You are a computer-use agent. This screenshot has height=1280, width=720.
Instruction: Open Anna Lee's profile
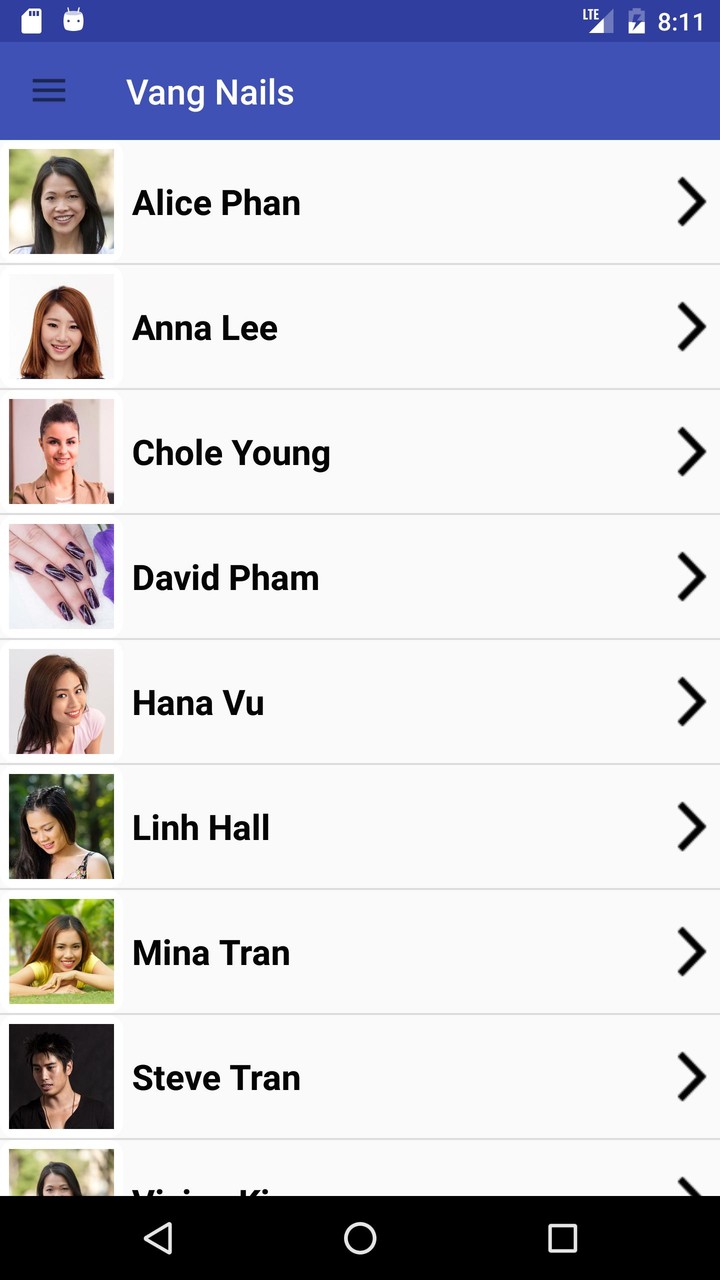360,327
